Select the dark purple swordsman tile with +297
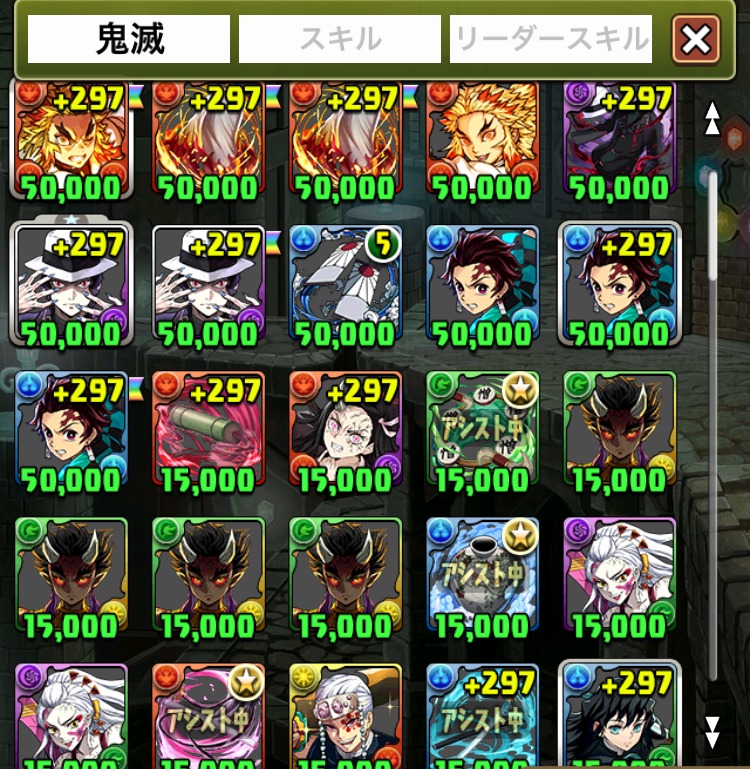 [x=619, y=142]
